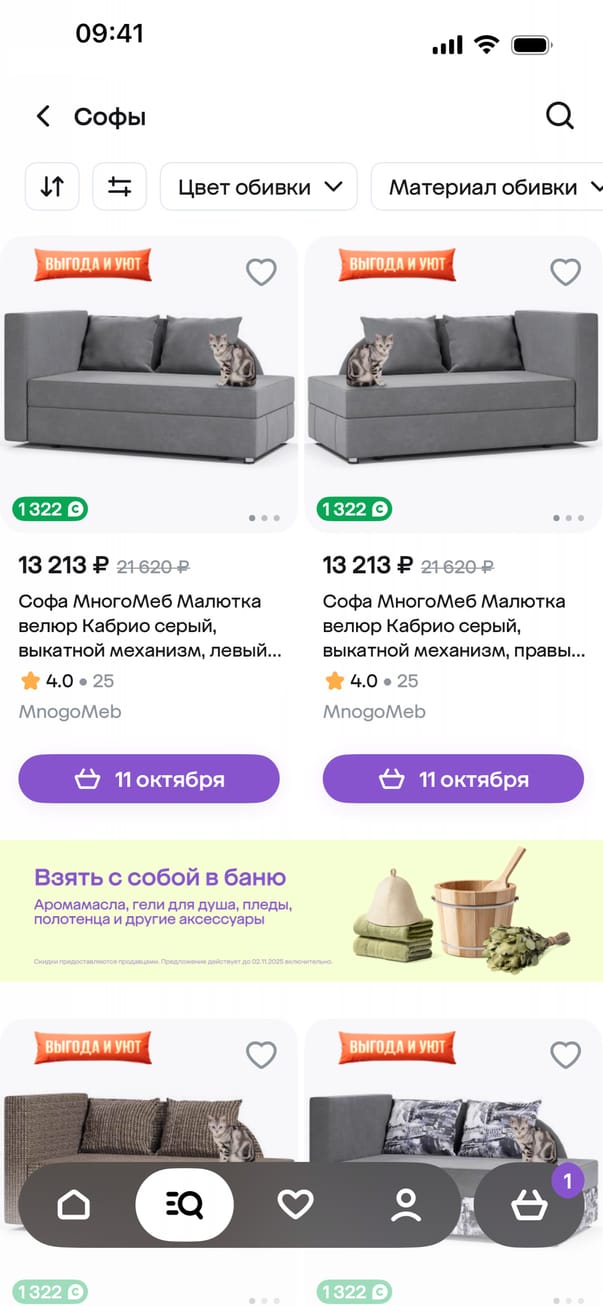This screenshot has height=1306, width=603.
Task: Open the all filters panel
Action: [120, 187]
